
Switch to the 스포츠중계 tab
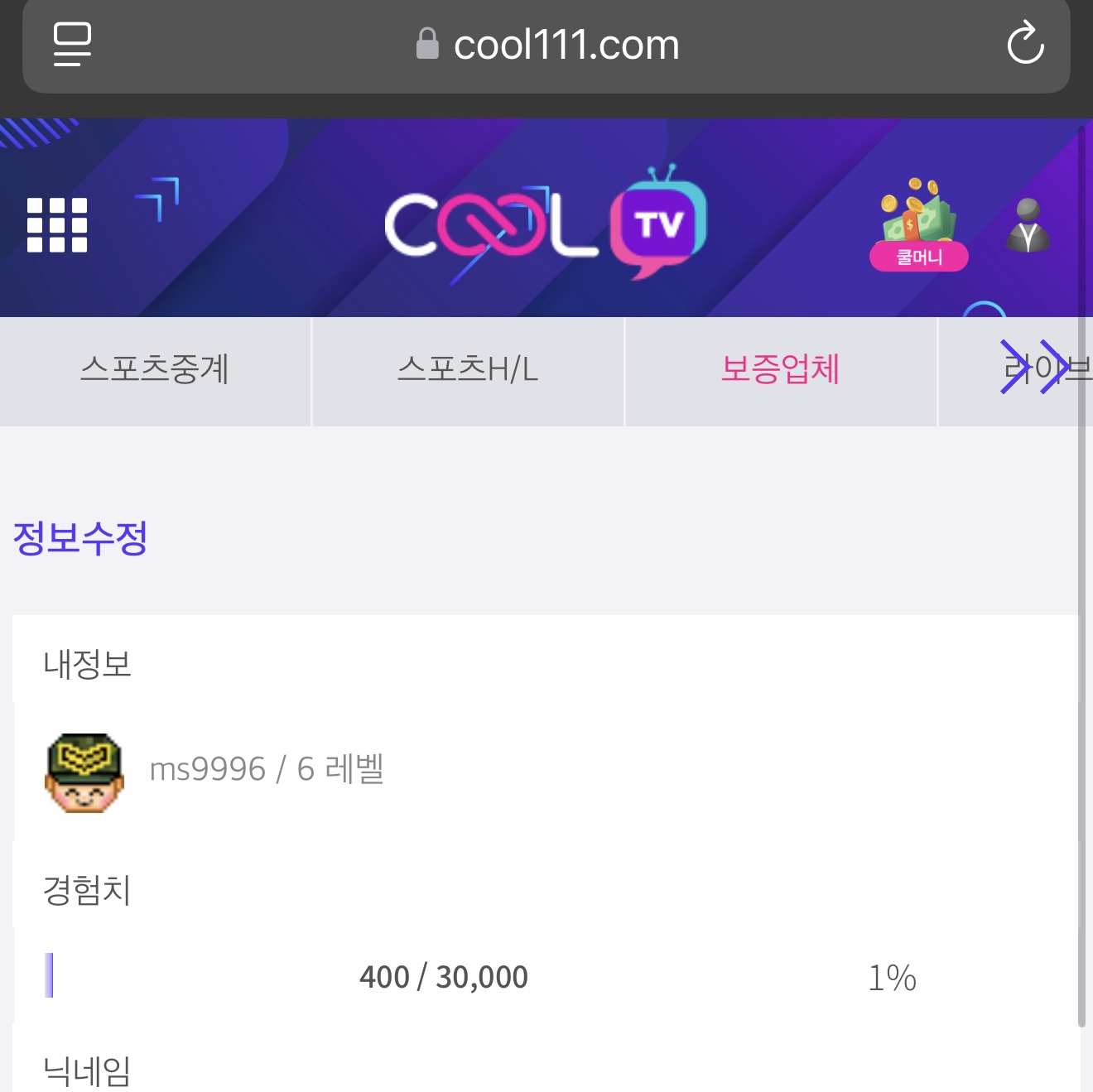[155, 369]
